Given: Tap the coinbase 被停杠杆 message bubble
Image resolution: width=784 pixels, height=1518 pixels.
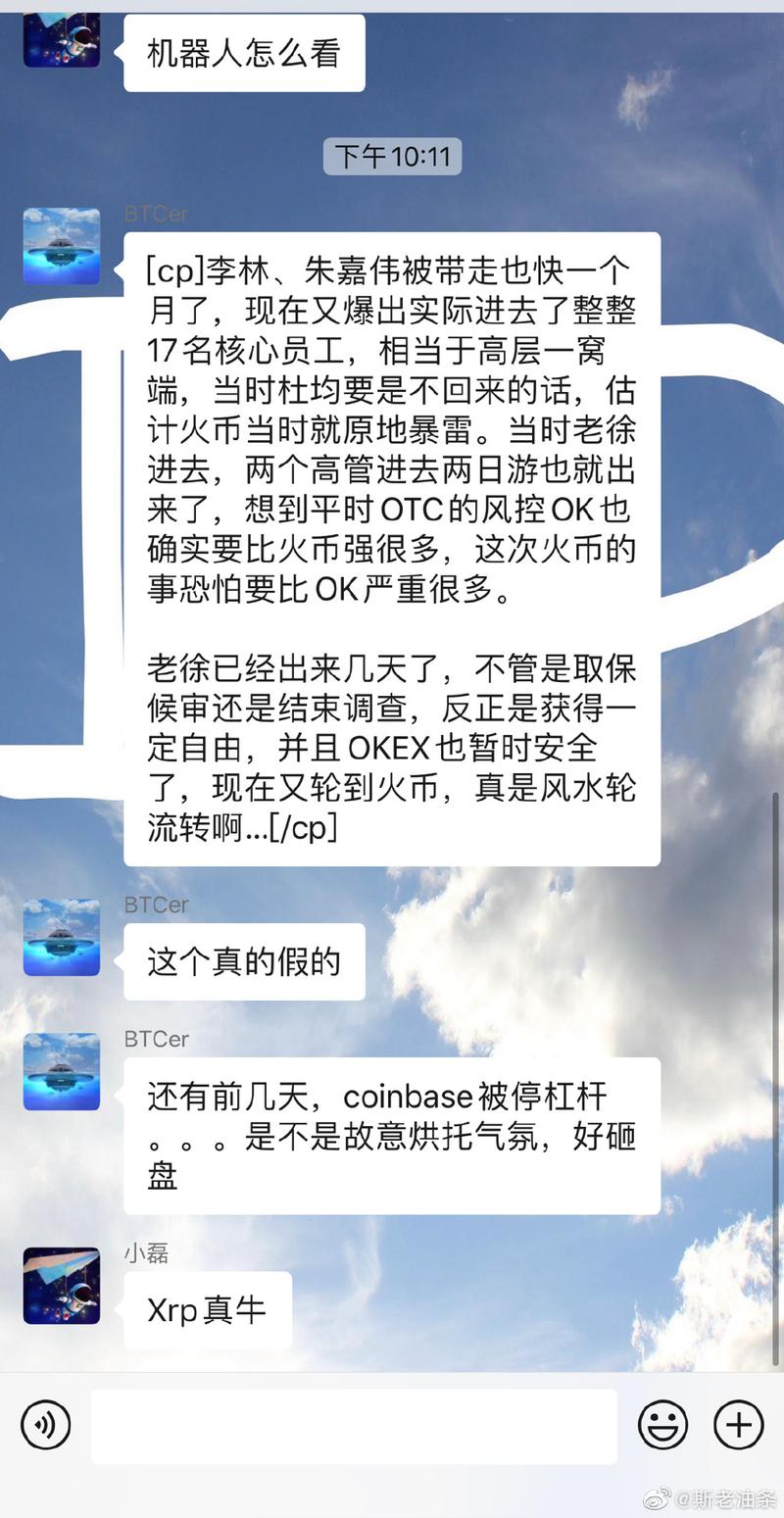Looking at the screenshot, I should tap(392, 1135).
